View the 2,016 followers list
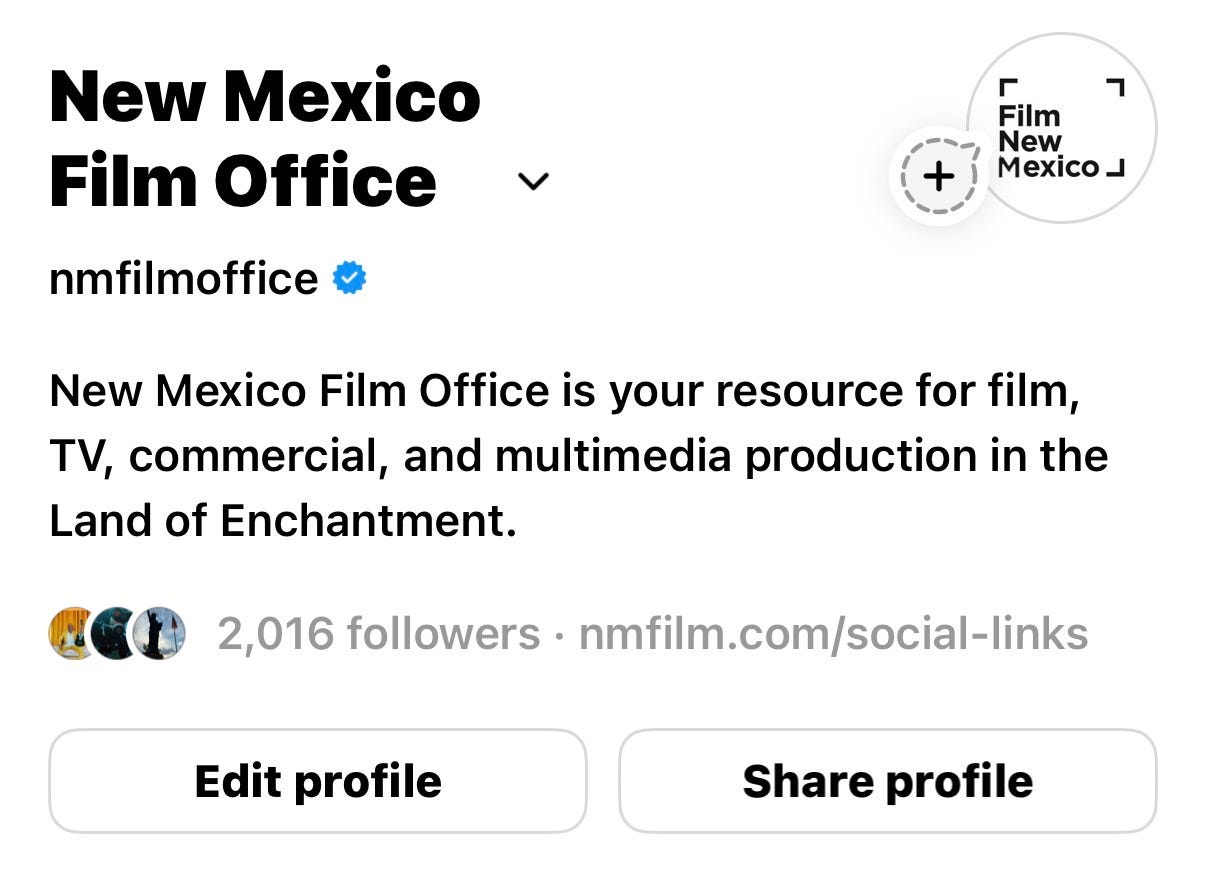 pyautogui.click(x=378, y=633)
